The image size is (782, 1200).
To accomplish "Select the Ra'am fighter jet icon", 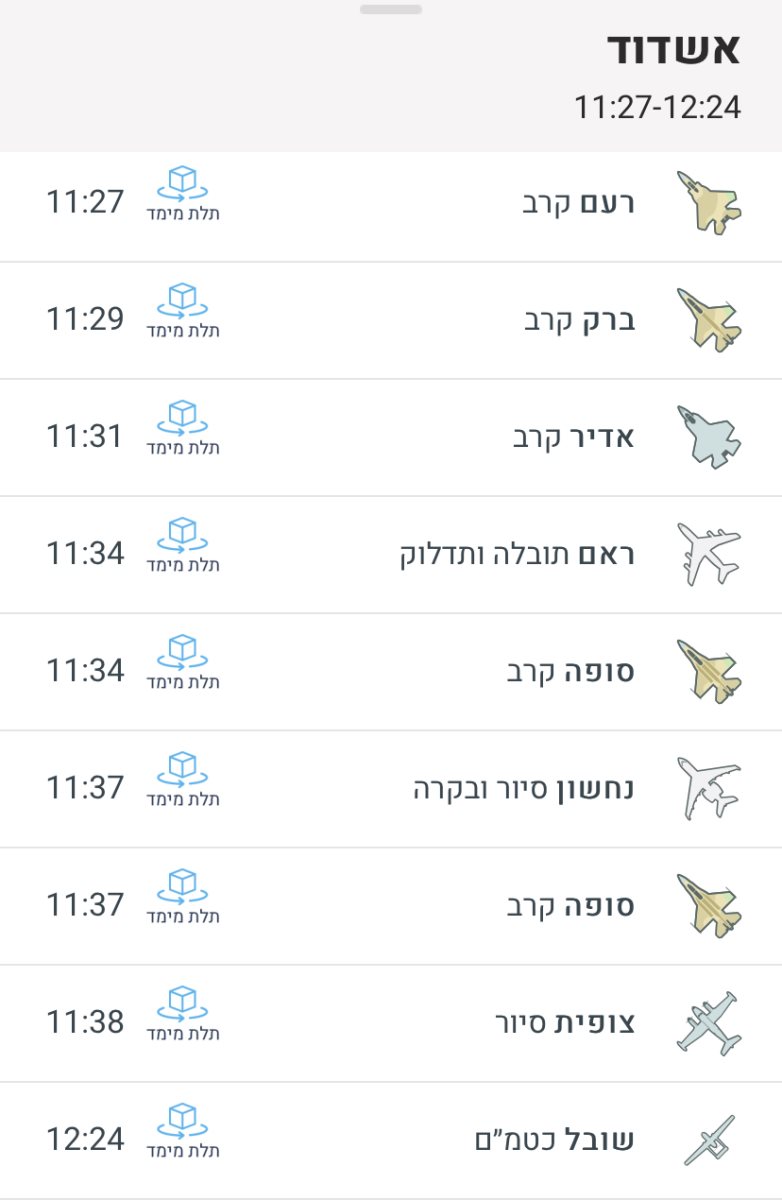I will pos(711,203).
